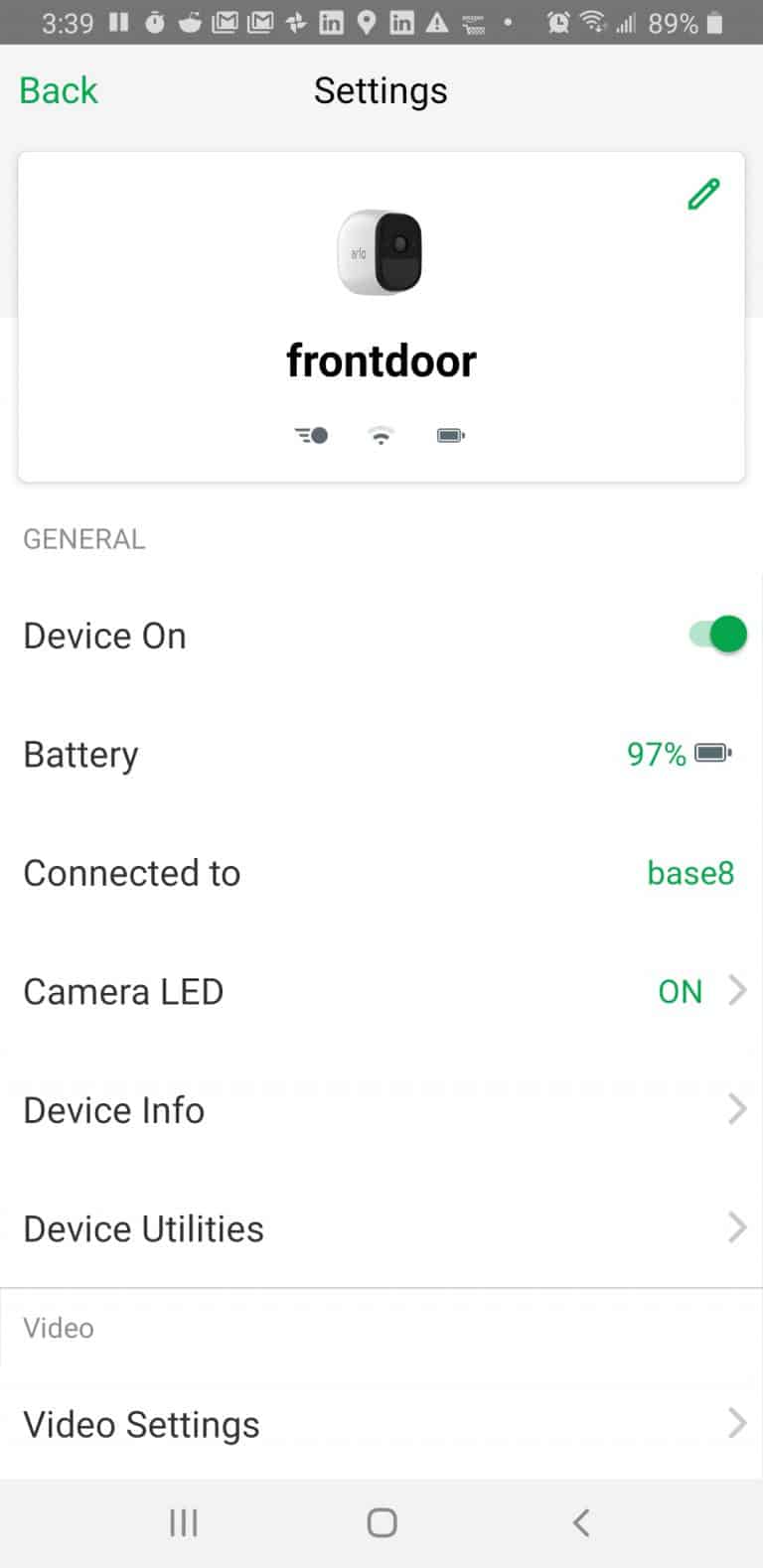Tap the Wi-Fi signal icon below frontdoor
The image size is (763, 1568).
pyautogui.click(x=381, y=435)
